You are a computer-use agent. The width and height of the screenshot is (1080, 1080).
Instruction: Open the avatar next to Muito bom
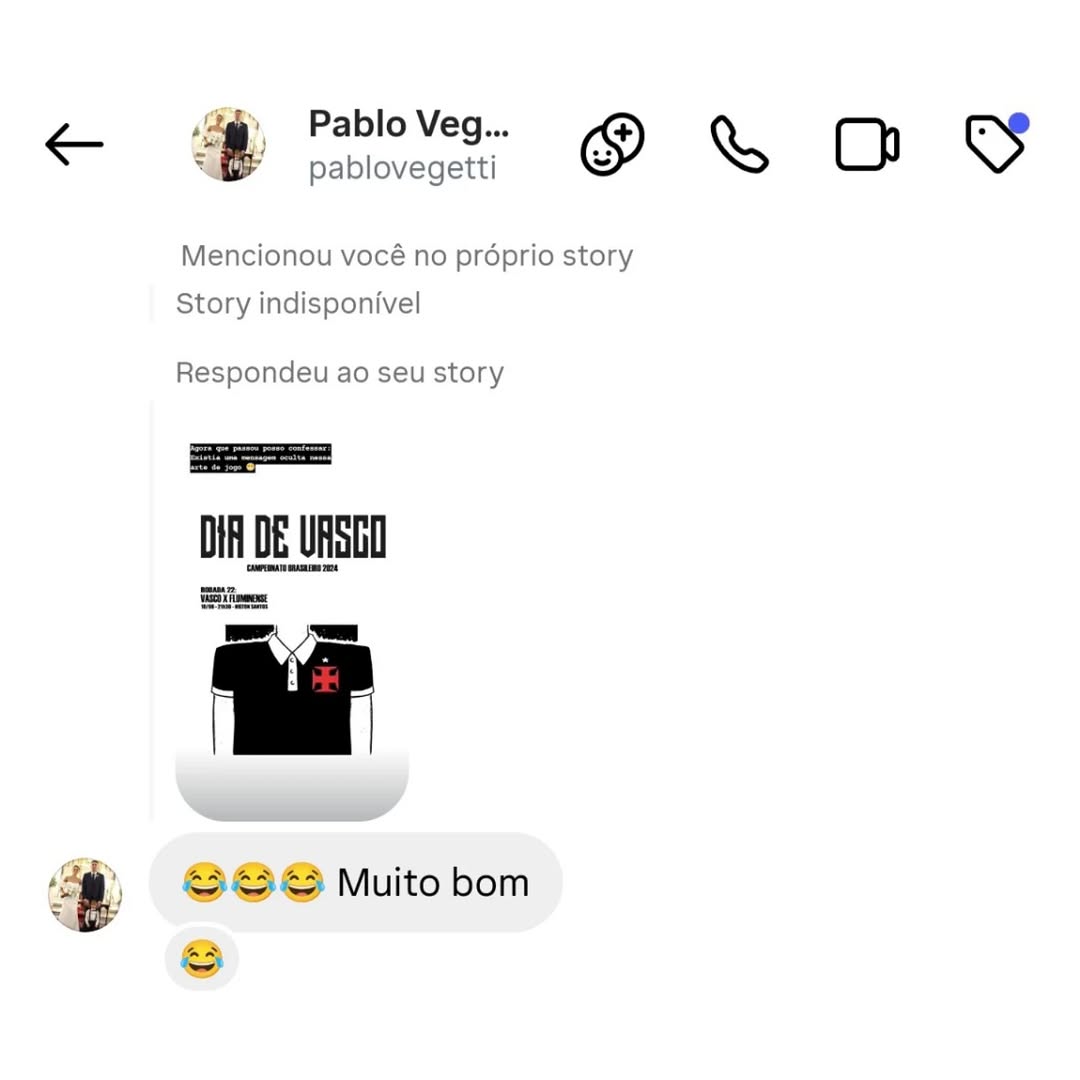click(x=86, y=894)
